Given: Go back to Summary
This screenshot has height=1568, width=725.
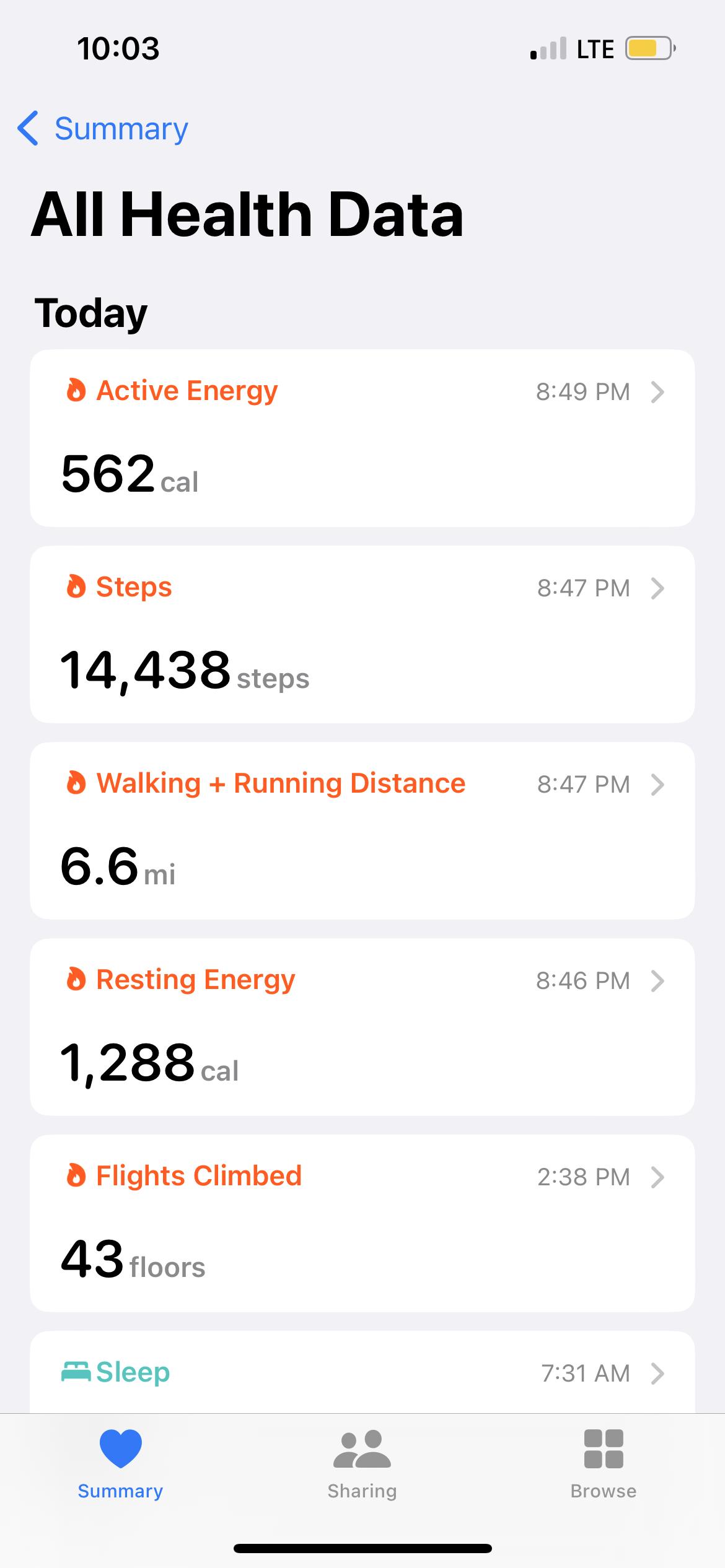Looking at the screenshot, I should pyautogui.click(x=103, y=129).
